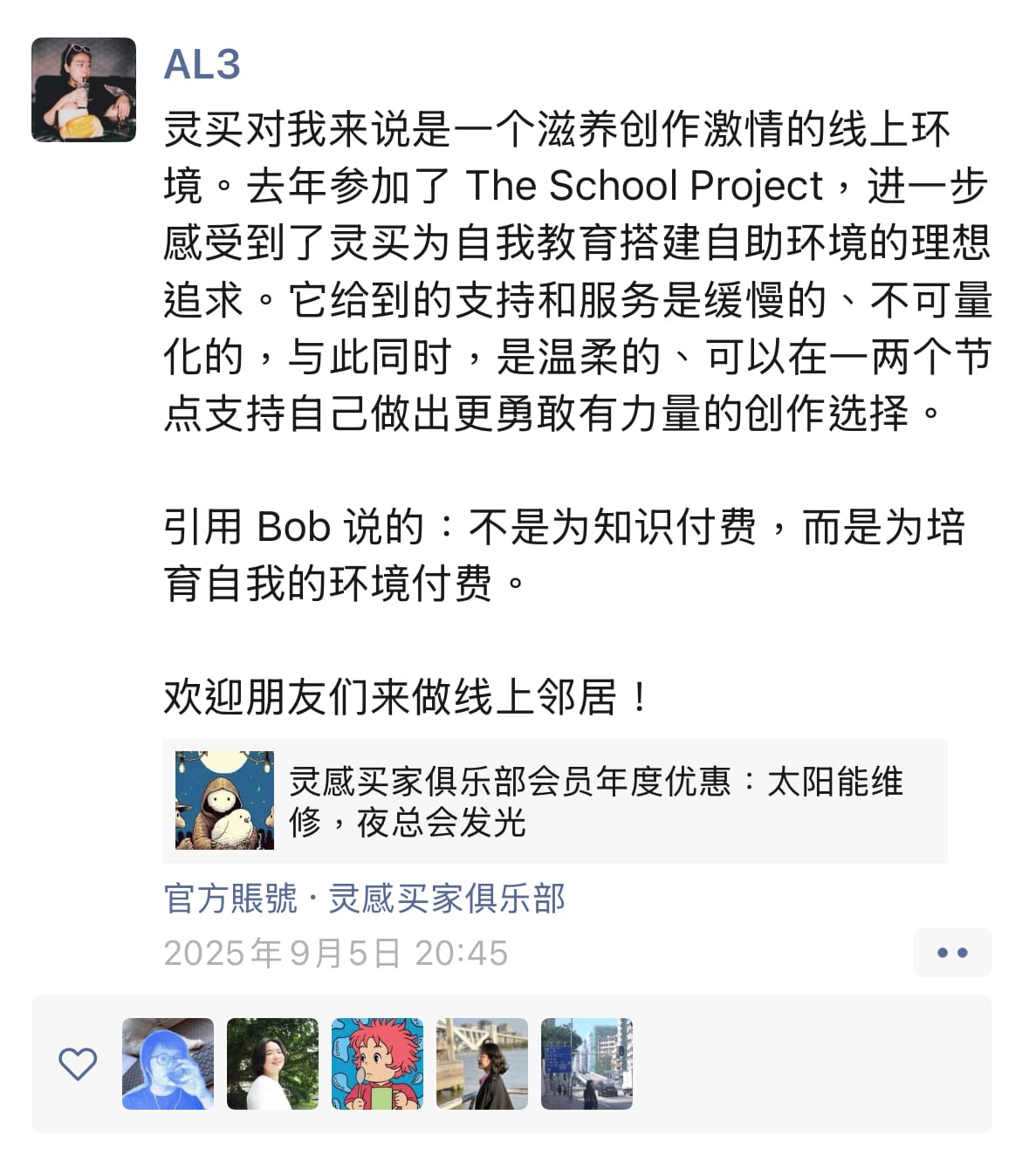Open the woman in white shirt avatar
1029x1176 pixels.
pos(272,1063)
